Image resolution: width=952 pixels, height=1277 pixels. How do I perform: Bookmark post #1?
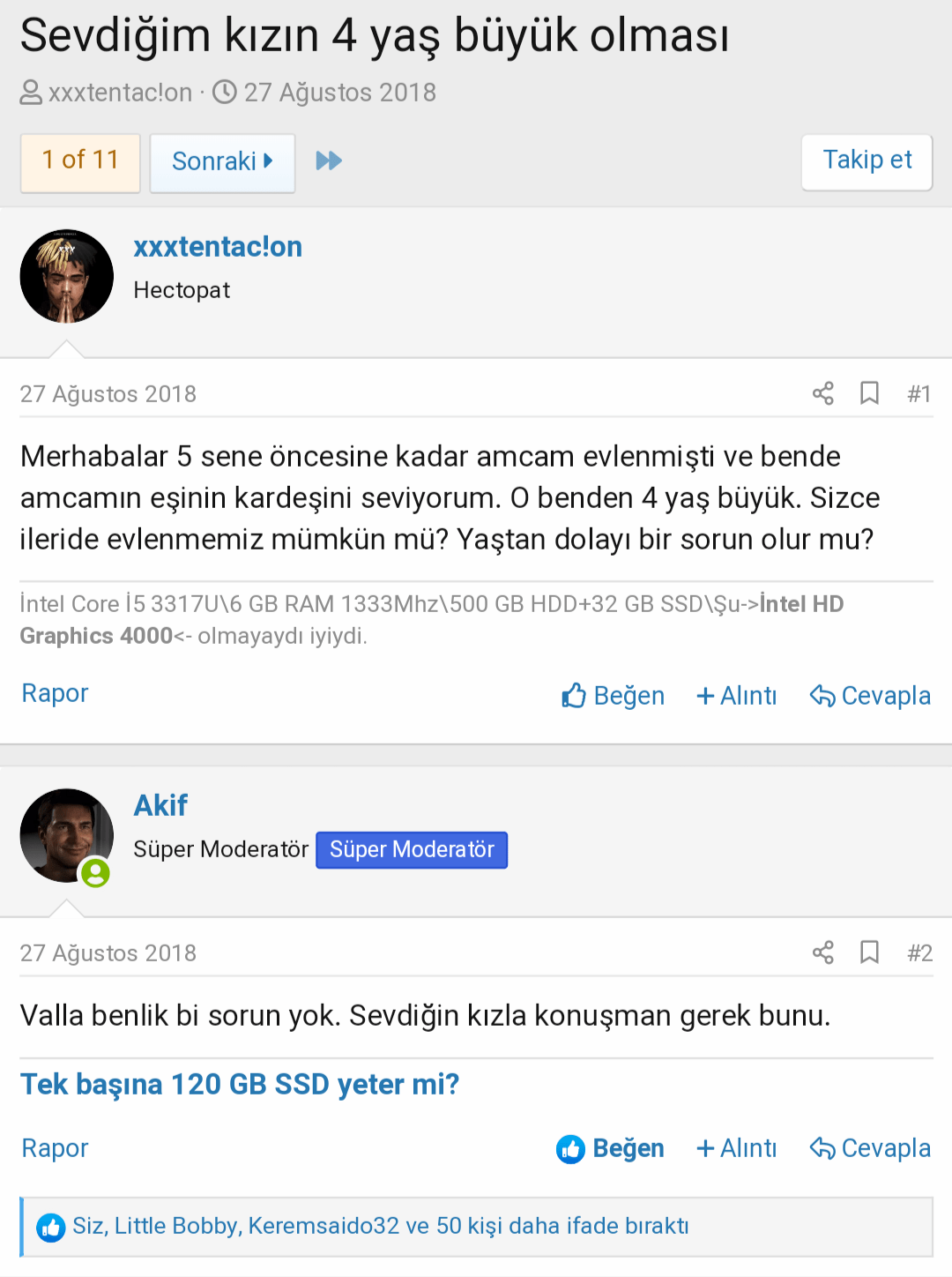pos(869,393)
